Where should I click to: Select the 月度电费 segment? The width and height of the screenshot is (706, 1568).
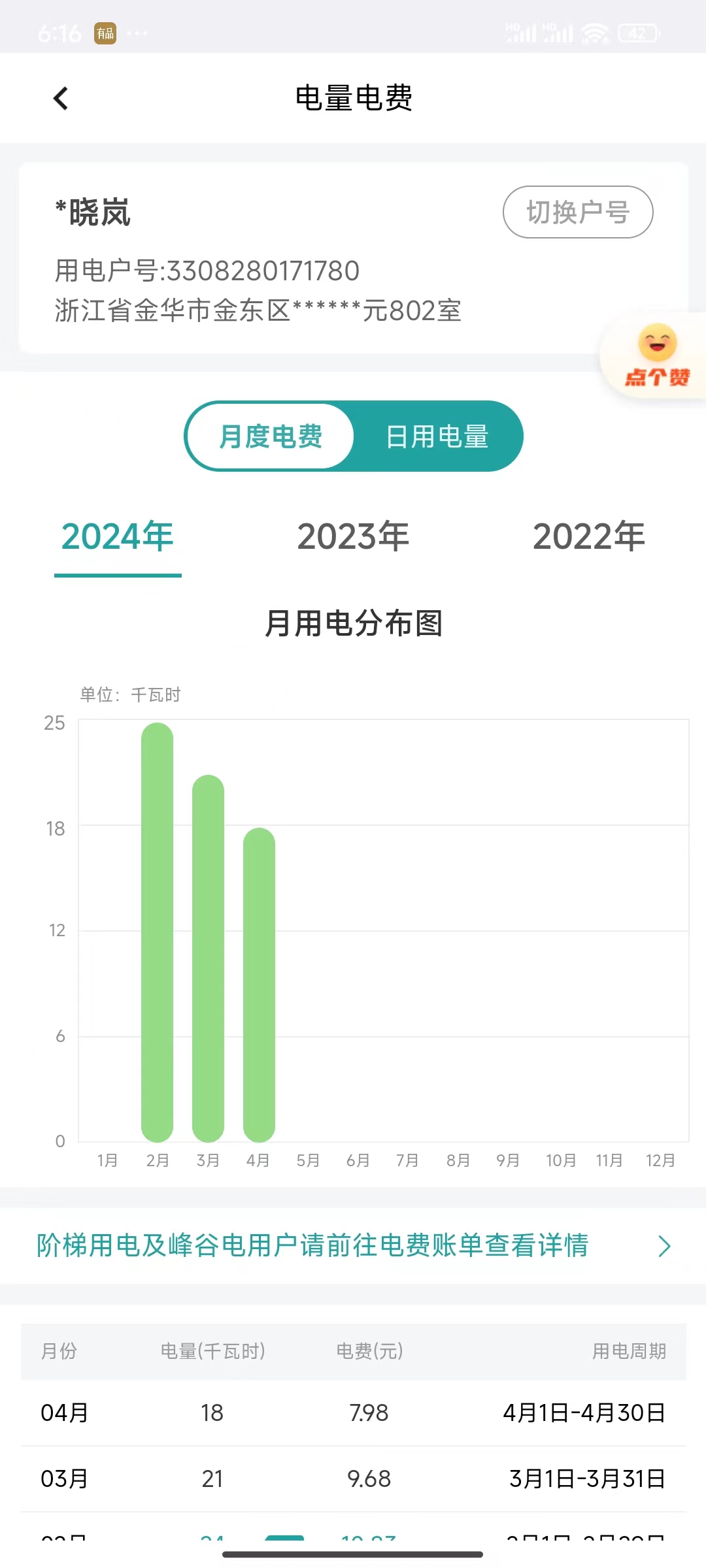[271, 436]
